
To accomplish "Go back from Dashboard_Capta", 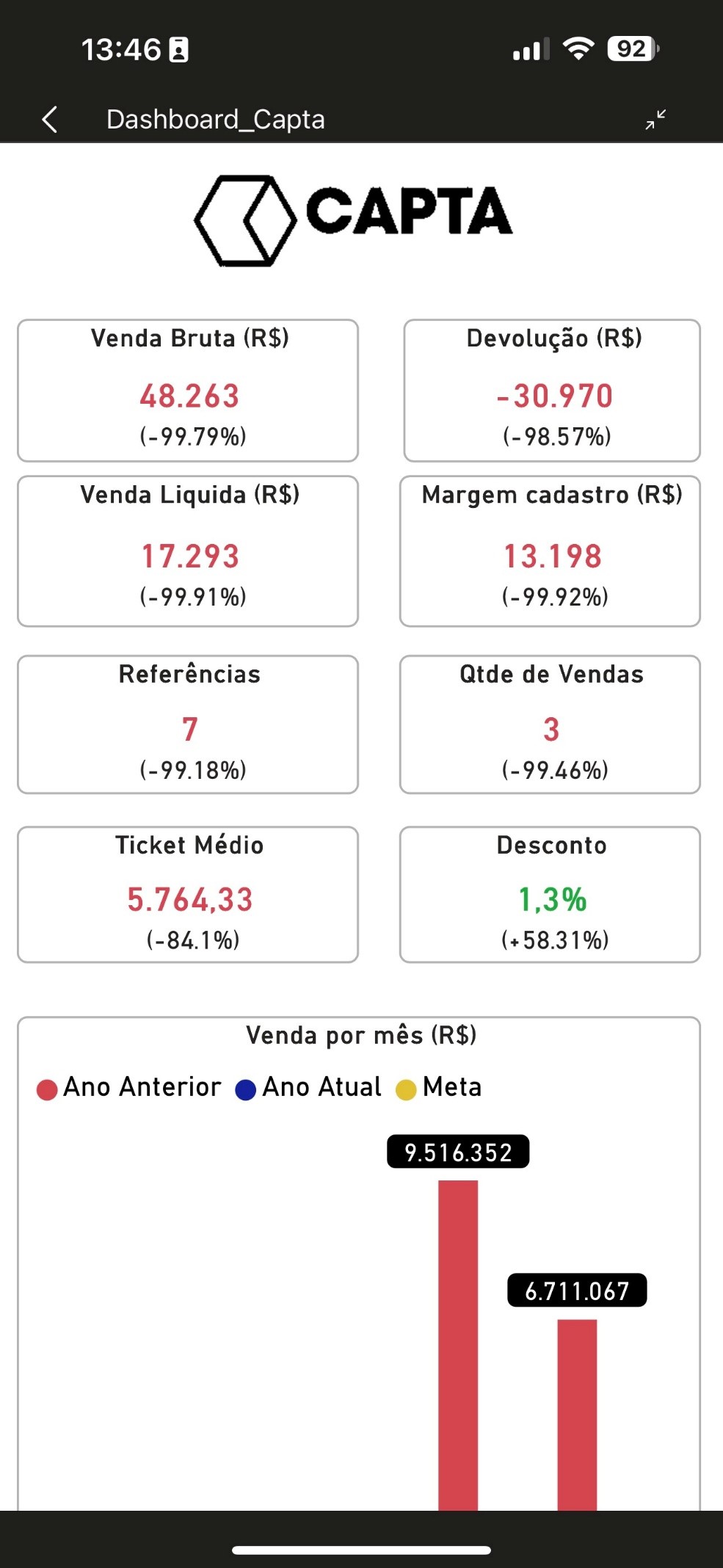I will (50, 119).
